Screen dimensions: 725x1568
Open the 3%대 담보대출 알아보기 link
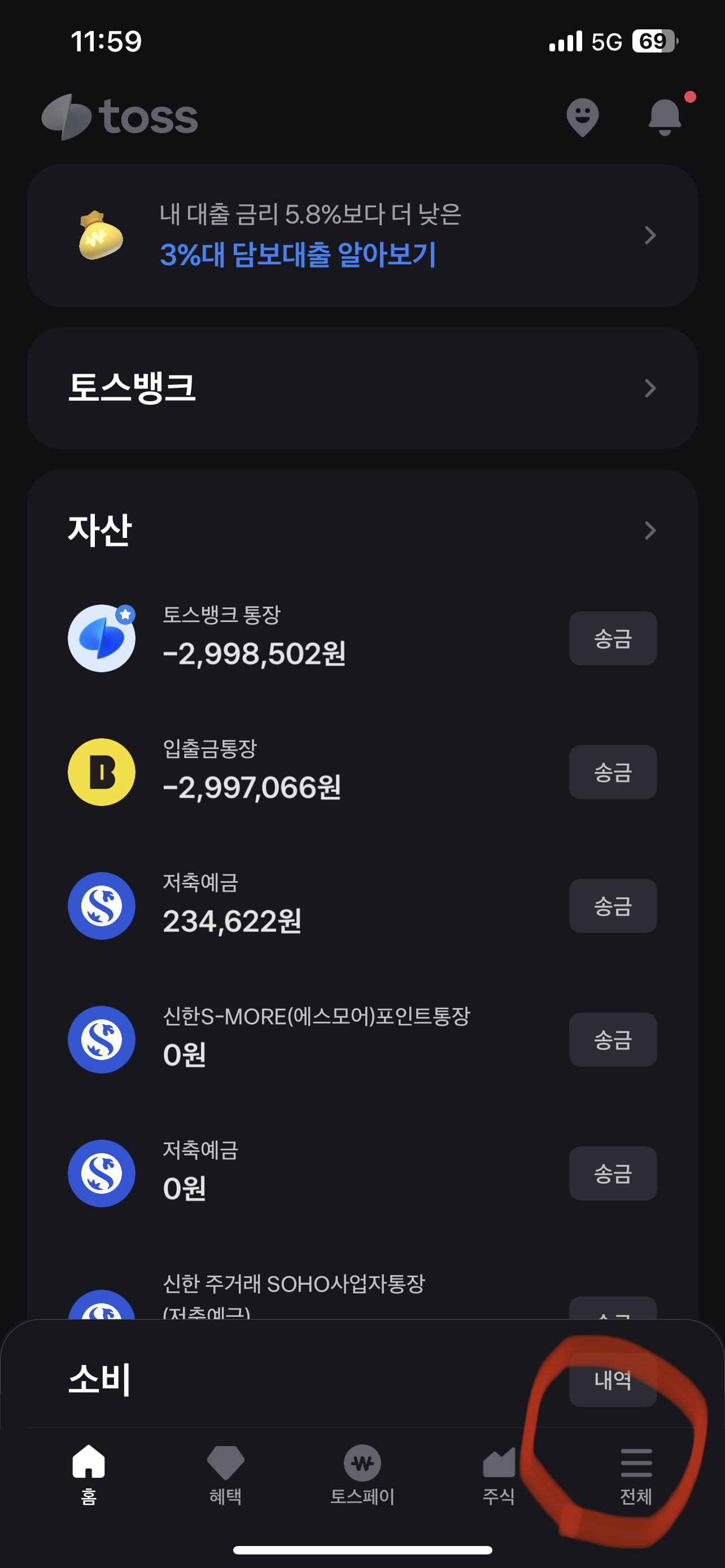pyautogui.click(x=298, y=257)
